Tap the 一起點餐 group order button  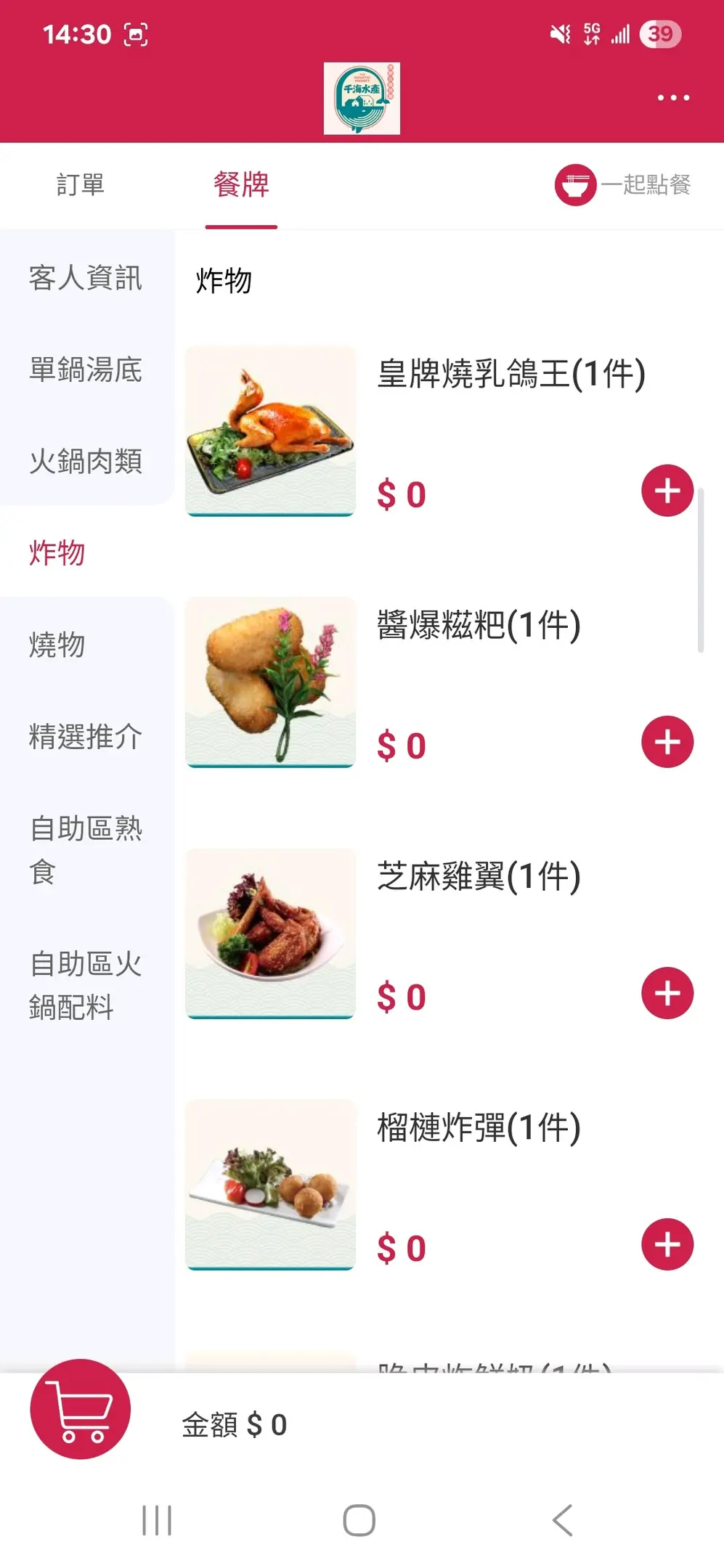[623, 185]
